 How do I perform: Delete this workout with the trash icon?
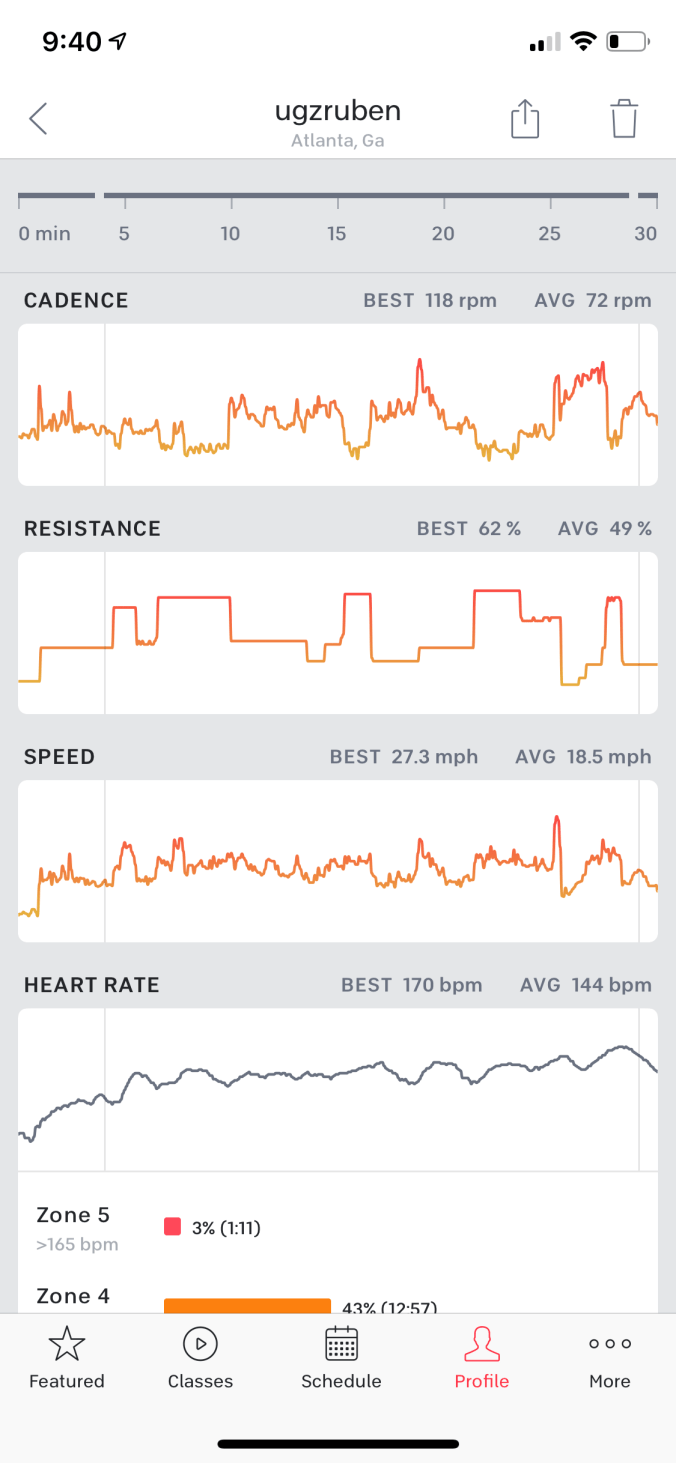point(624,119)
